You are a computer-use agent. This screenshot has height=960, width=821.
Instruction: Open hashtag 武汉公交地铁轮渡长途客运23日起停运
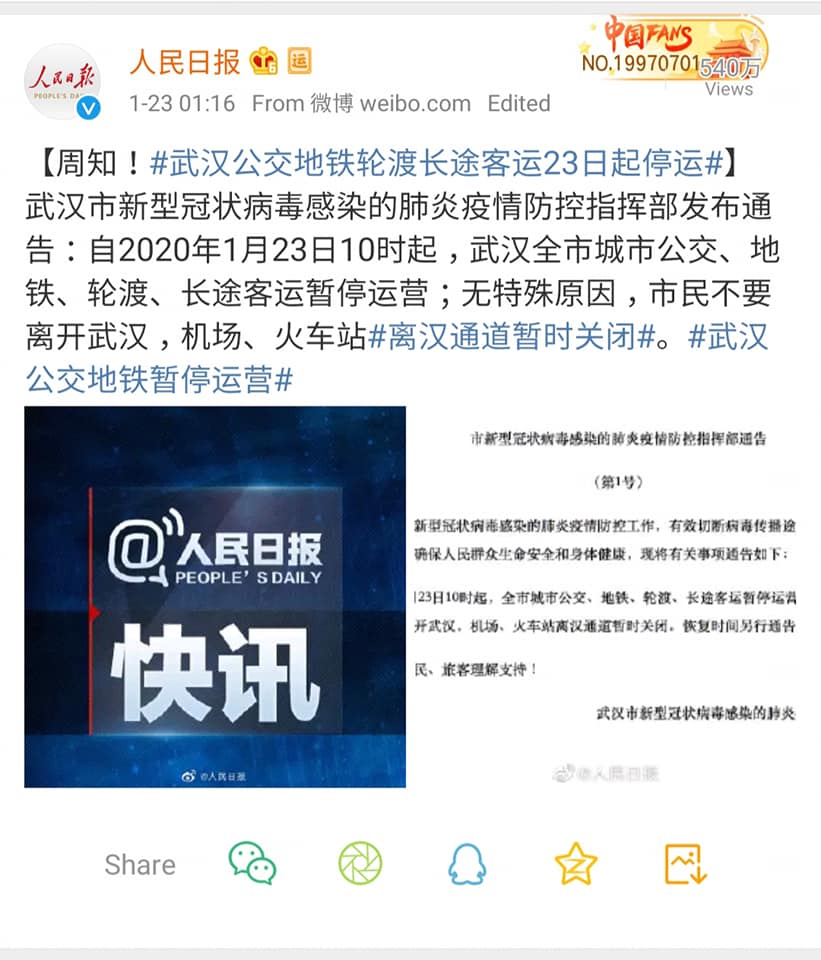436,161
